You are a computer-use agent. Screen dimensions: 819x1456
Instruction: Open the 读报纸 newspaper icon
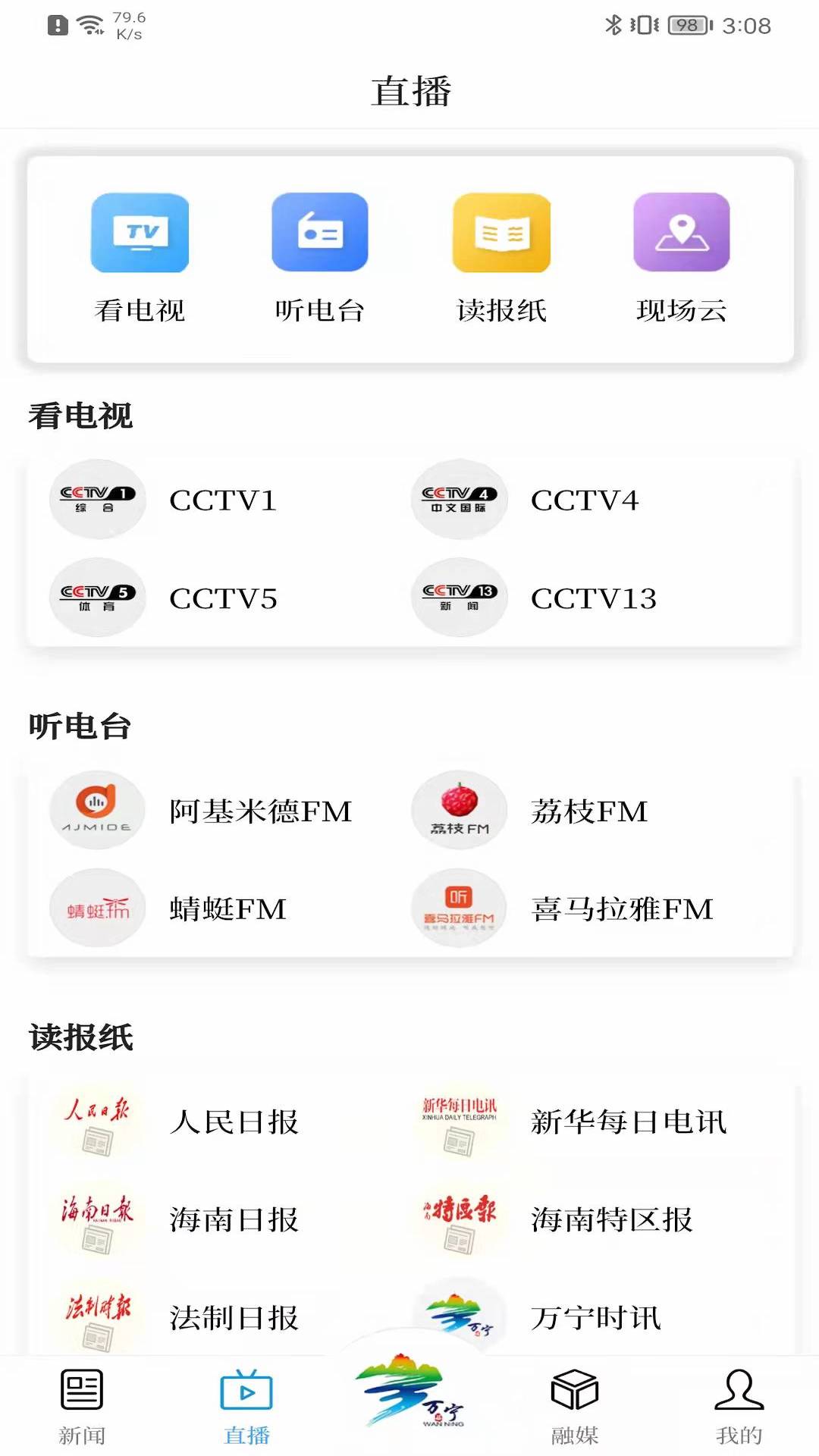click(x=501, y=233)
